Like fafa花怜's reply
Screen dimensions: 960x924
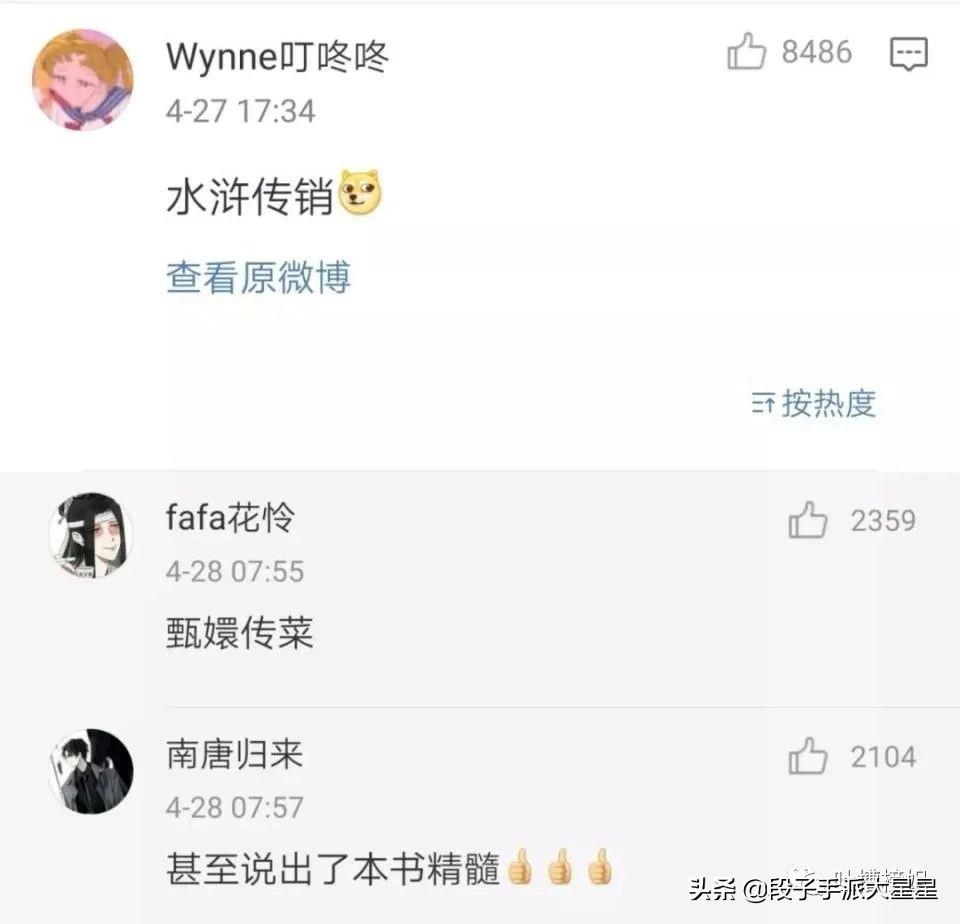click(x=808, y=521)
